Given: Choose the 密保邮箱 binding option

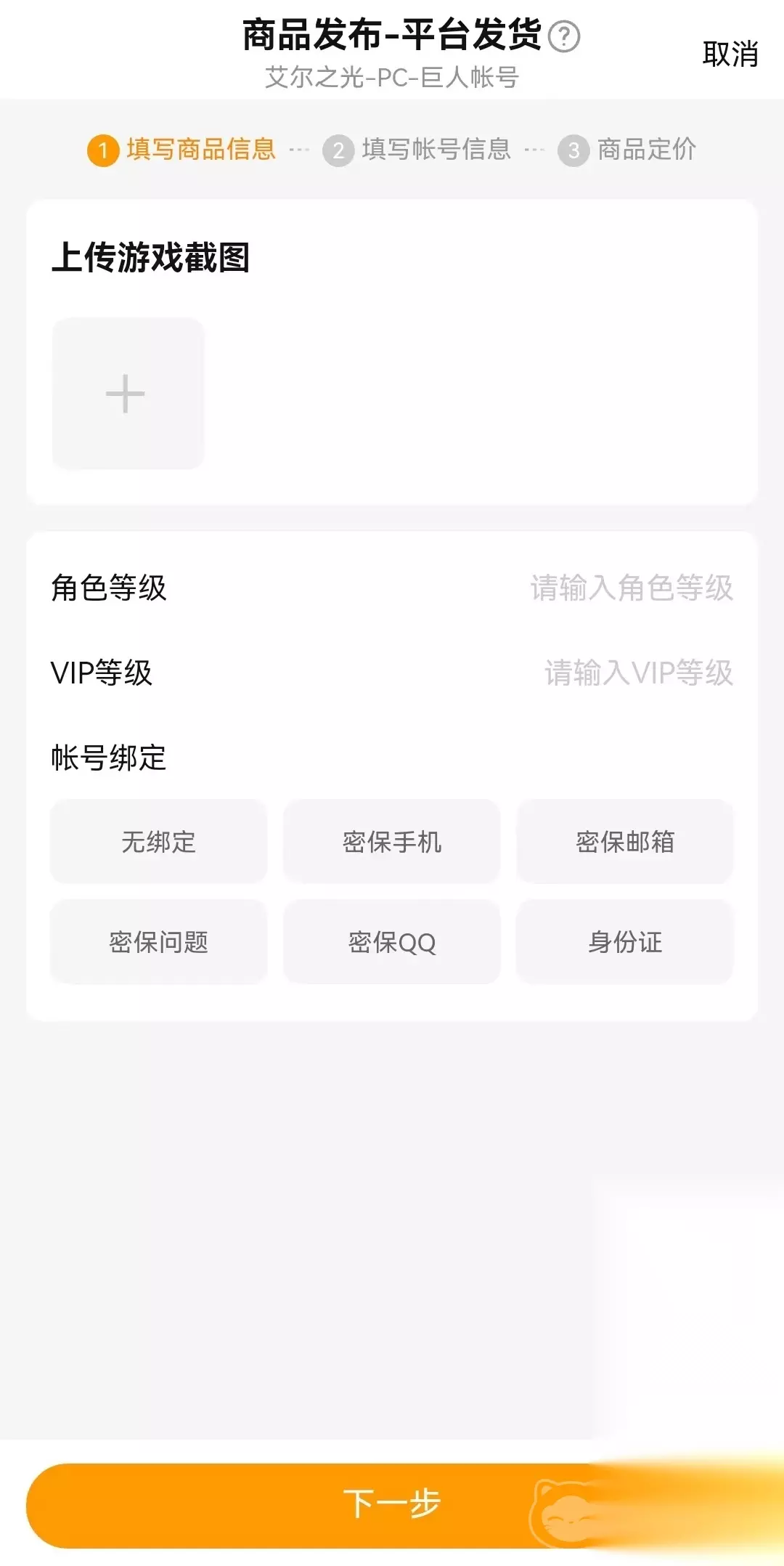Looking at the screenshot, I should (625, 842).
